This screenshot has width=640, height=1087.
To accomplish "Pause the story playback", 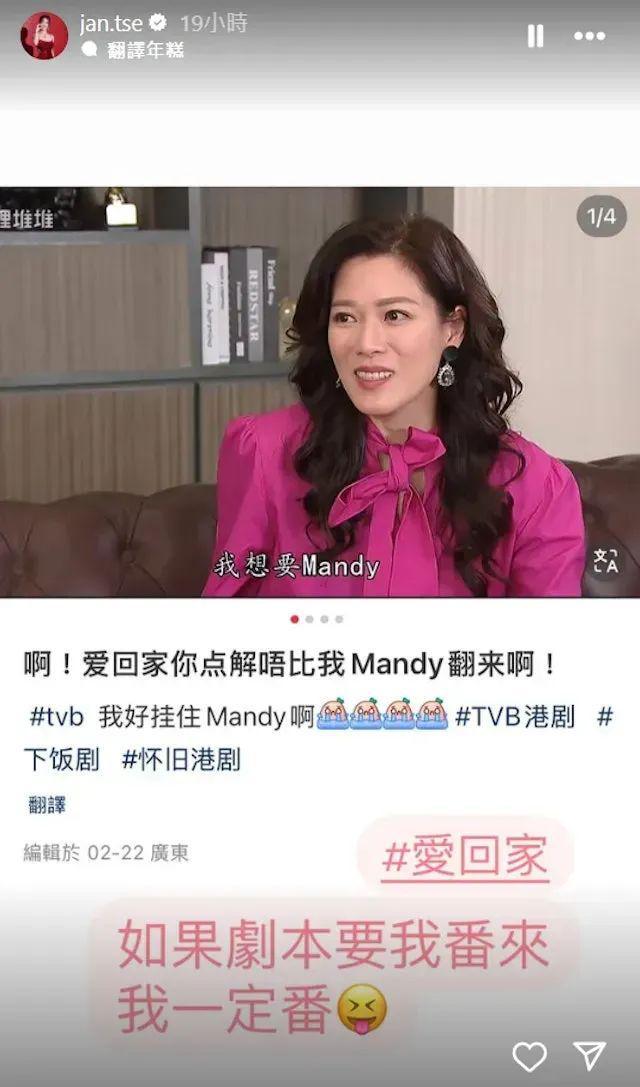I will pos(535,36).
